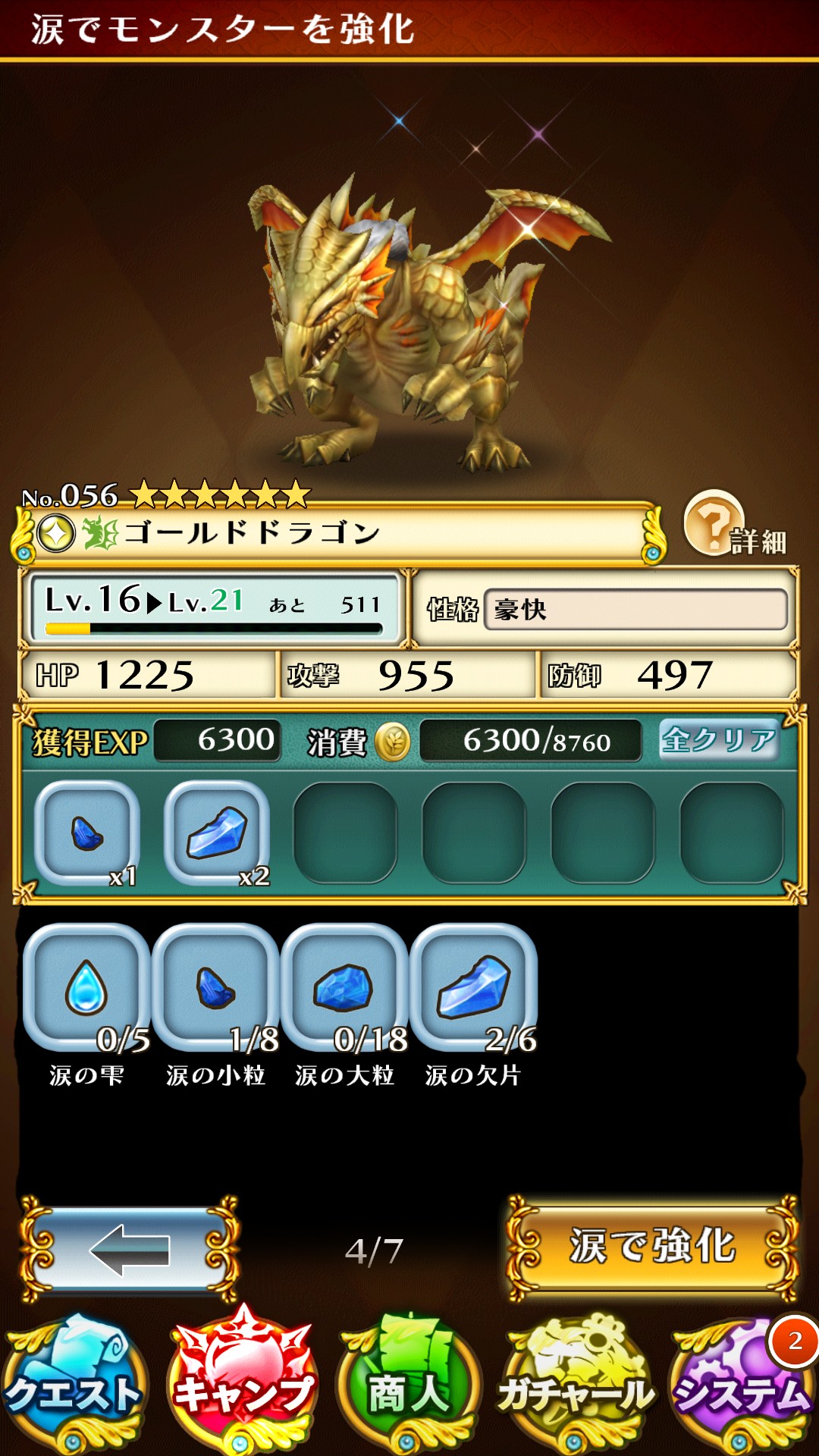Confirm with 涙で強化 button

tap(652, 1247)
